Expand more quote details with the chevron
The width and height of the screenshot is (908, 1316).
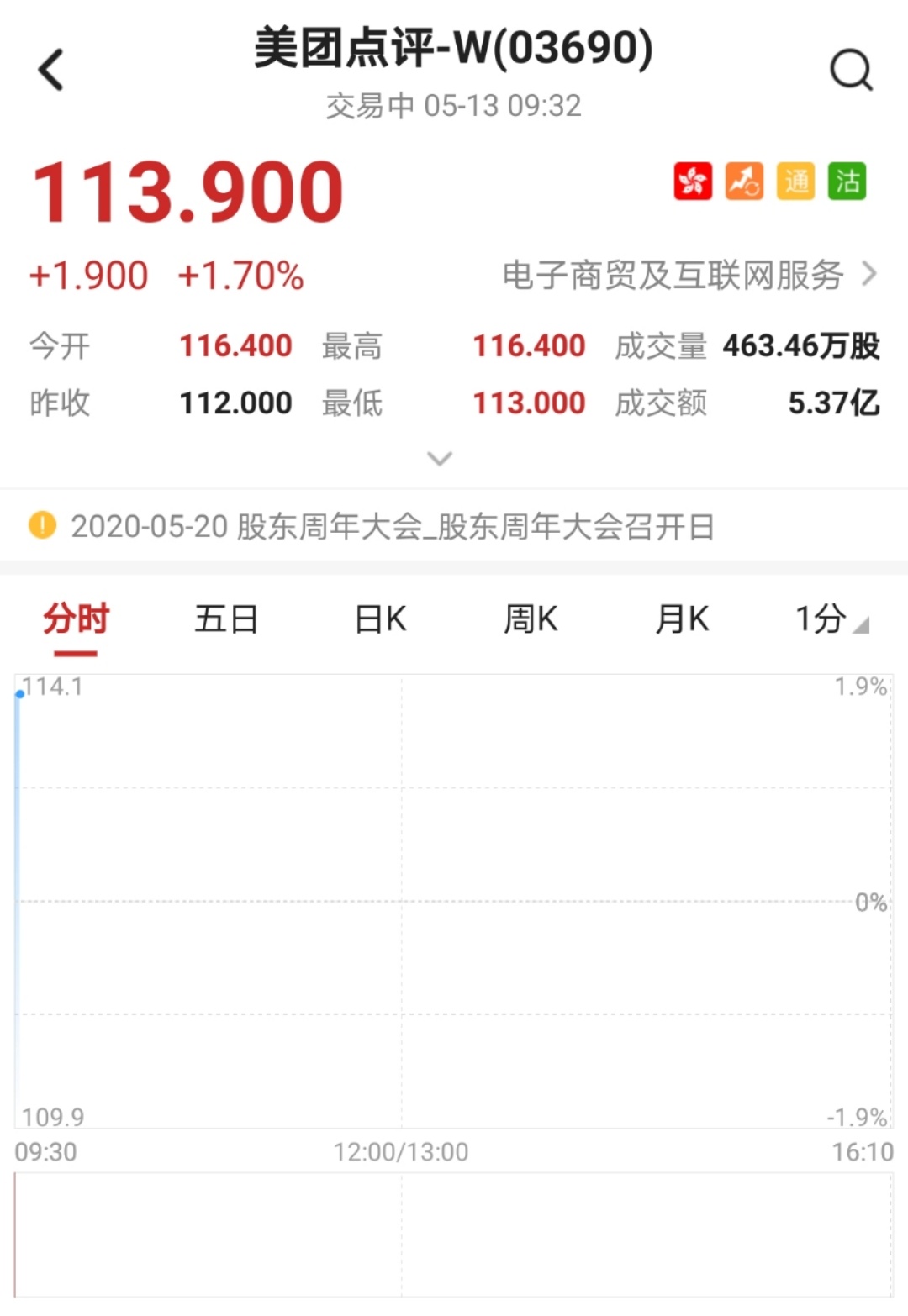[440, 459]
